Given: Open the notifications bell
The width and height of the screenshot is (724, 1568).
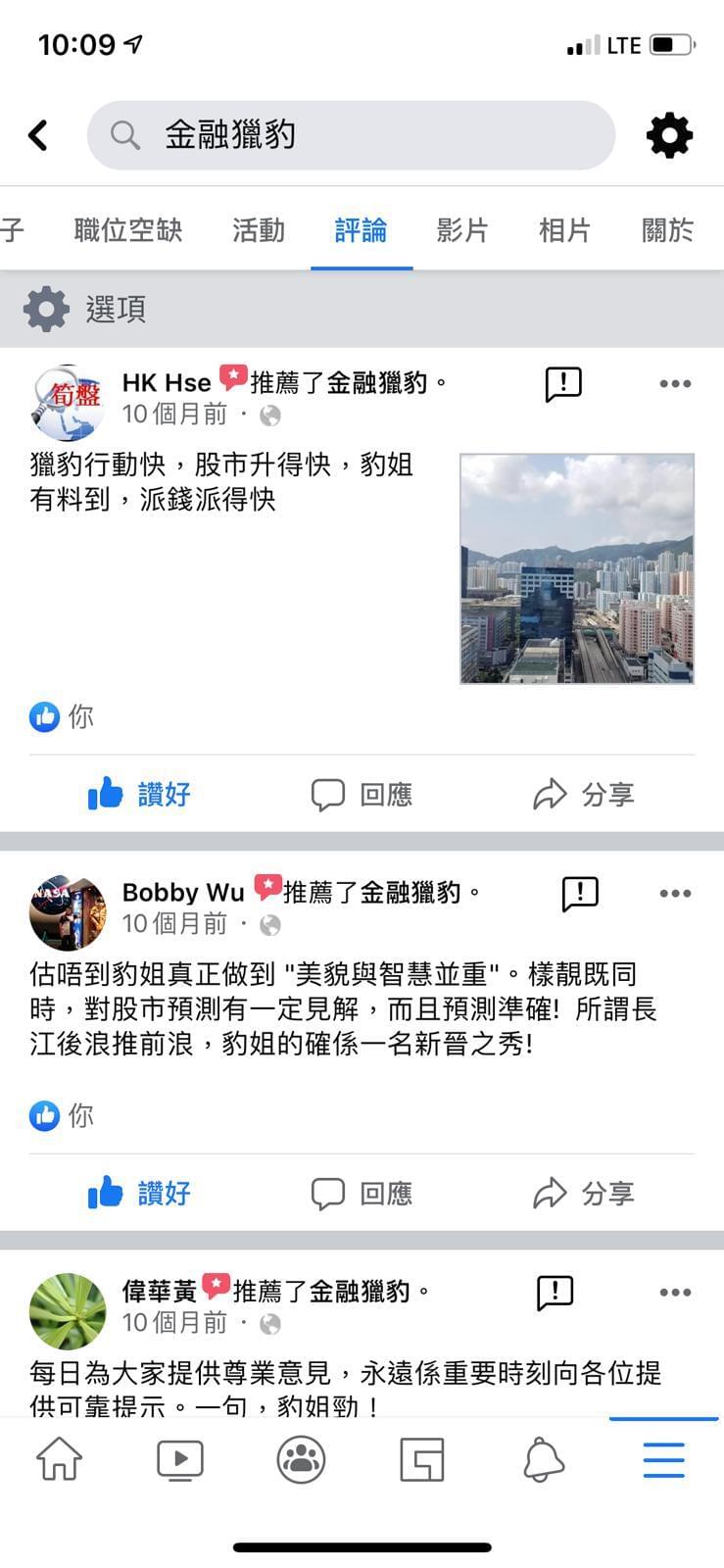Looking at the screenshot, I should (544, 1460).
